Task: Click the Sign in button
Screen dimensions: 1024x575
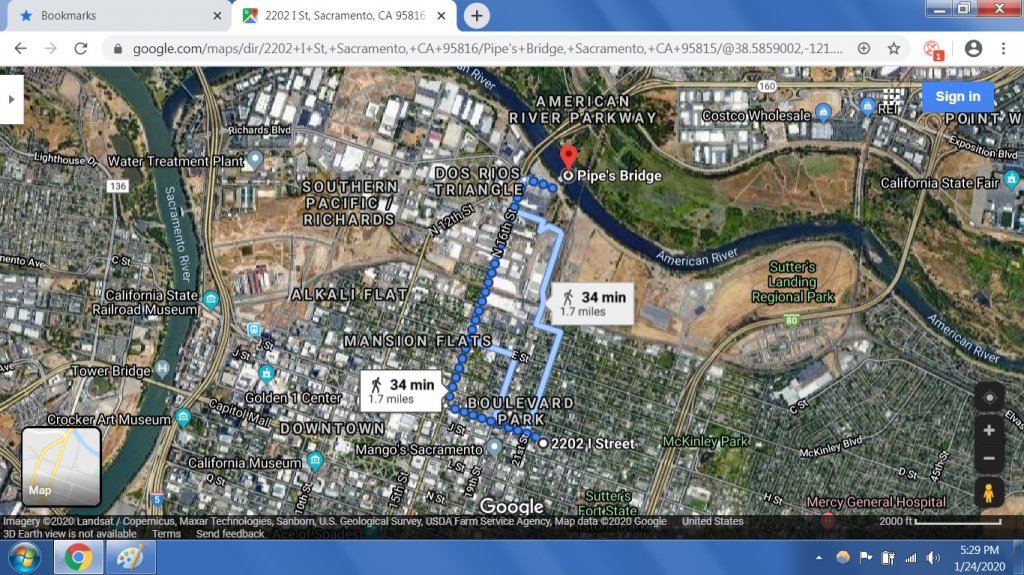Action: click(957, 96)
